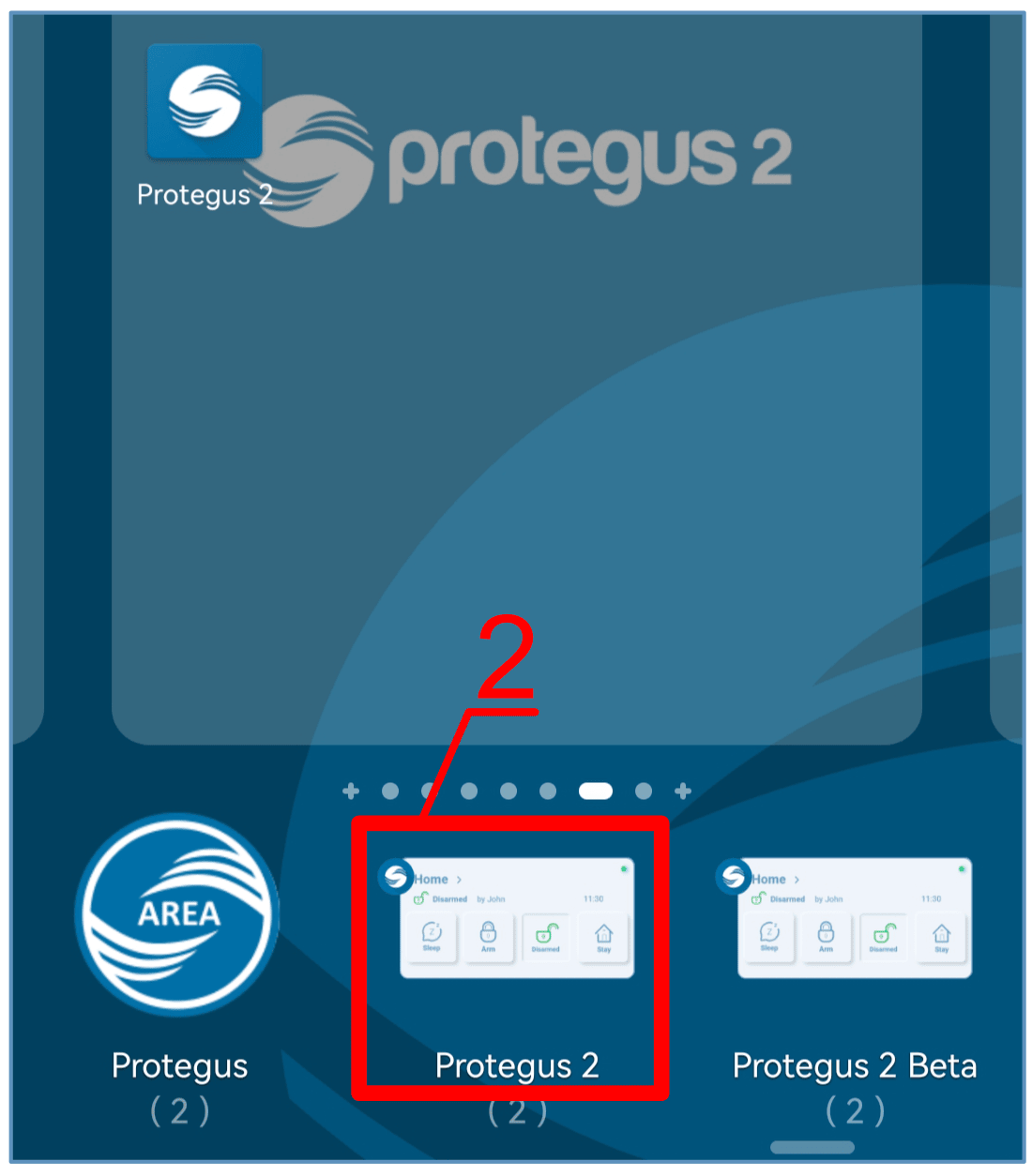Go to the last page indicator dot
The image size is (1032, 1176).
click(x=644, y=792)
